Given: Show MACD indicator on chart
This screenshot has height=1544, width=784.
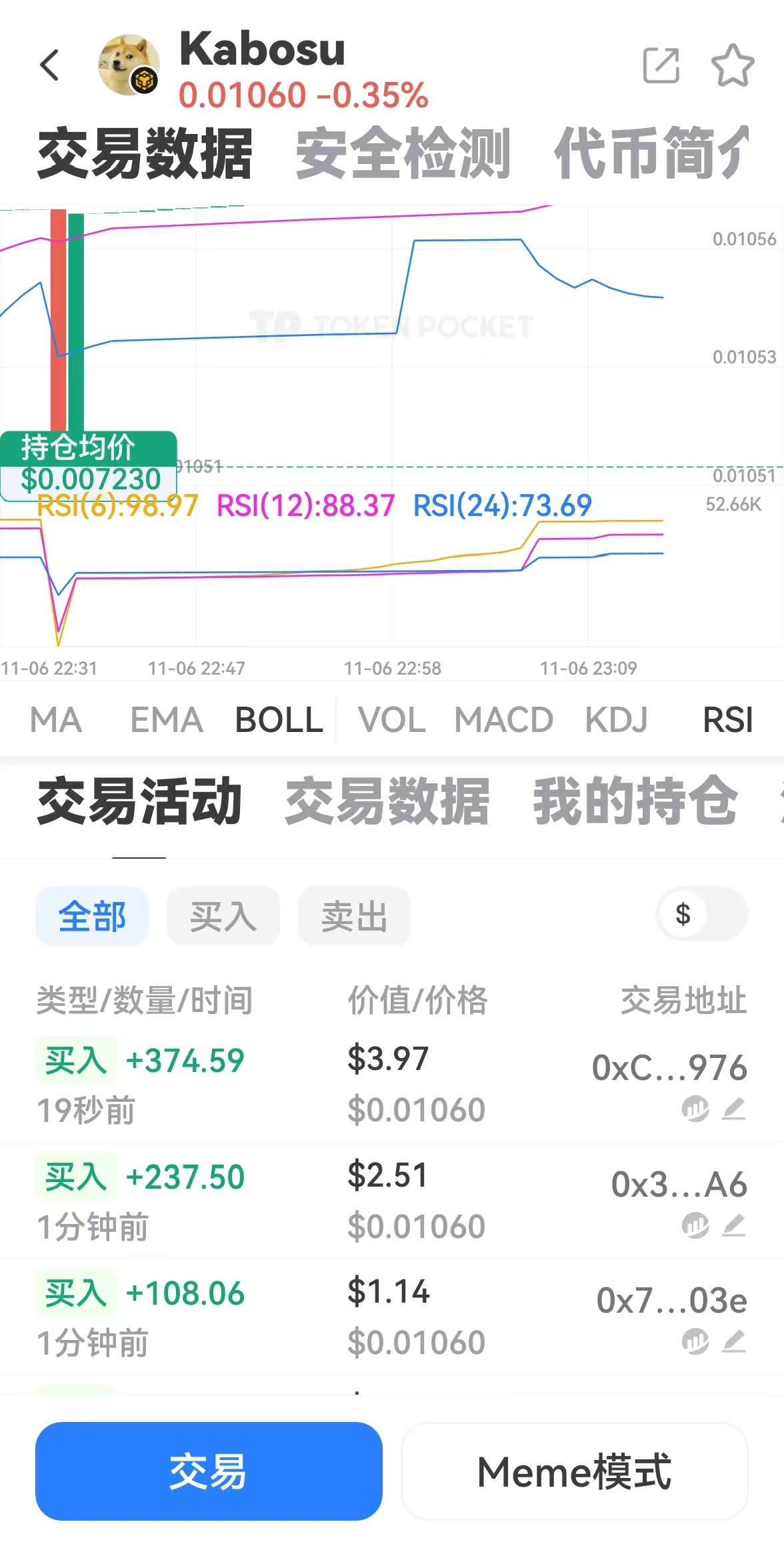Looking at the screenshot, I should click(x=503, y=719).
